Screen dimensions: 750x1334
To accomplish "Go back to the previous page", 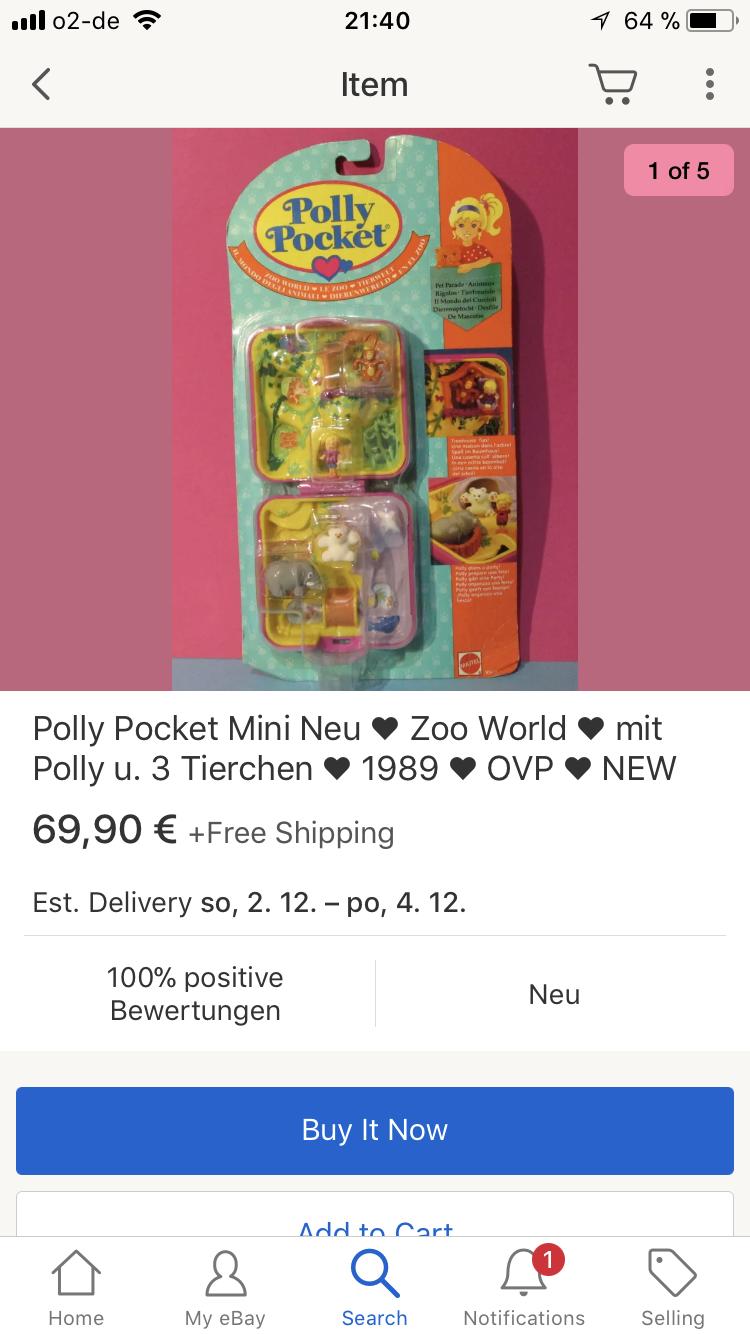I will (41, 84).
